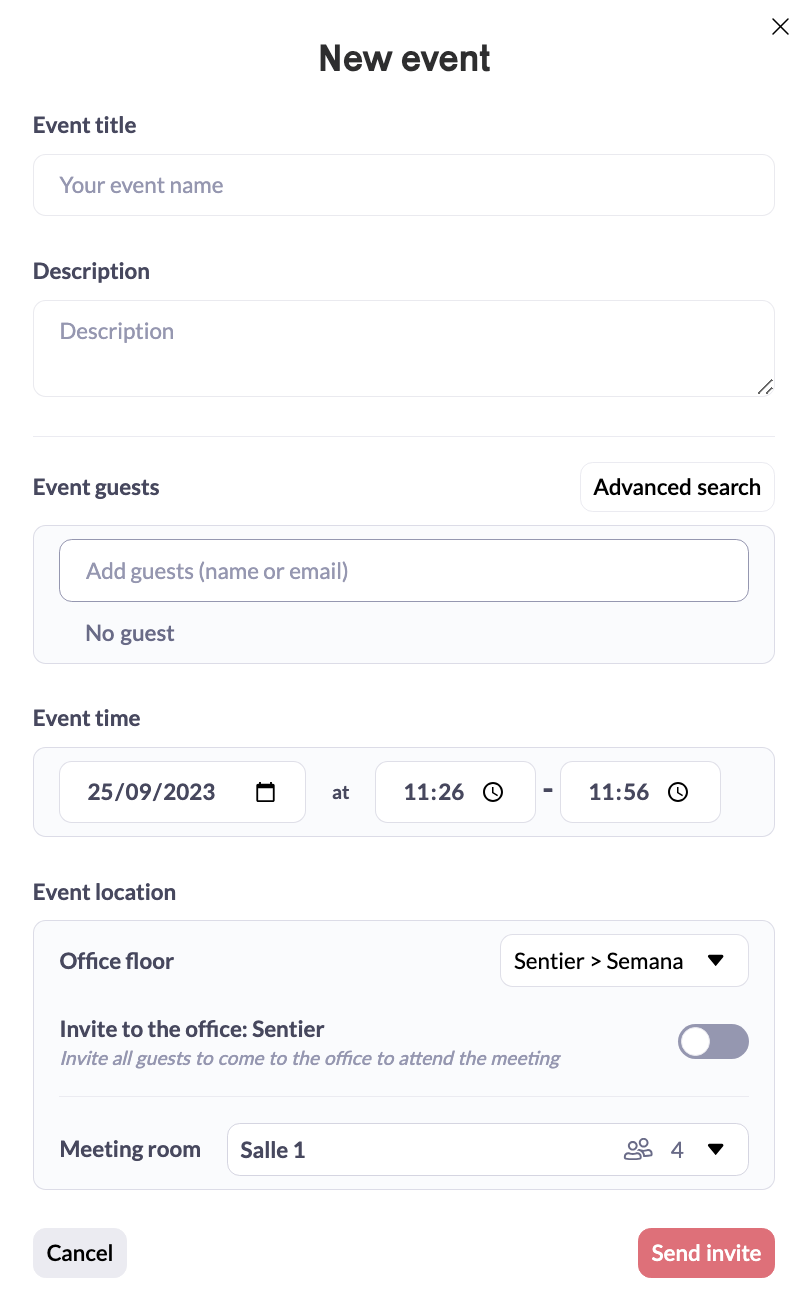This screenshot has height=1308, width=804.
Task: Open the Meeting room dropdown
Action: [487, 1149]
